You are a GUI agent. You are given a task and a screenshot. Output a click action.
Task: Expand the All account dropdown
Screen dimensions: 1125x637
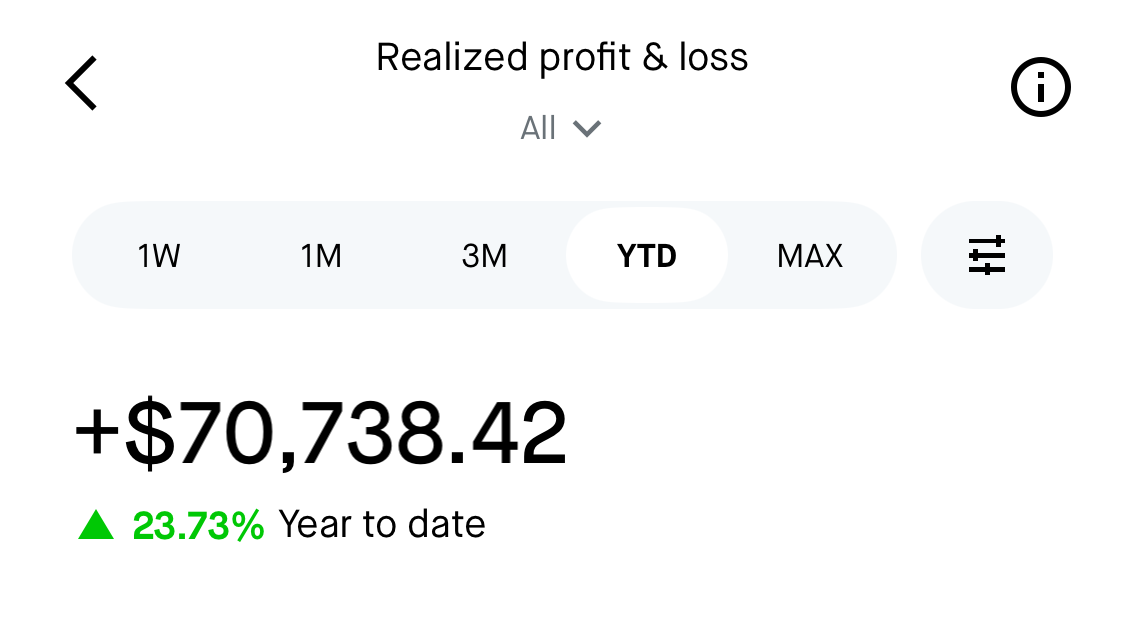click(x=560, y=128)
